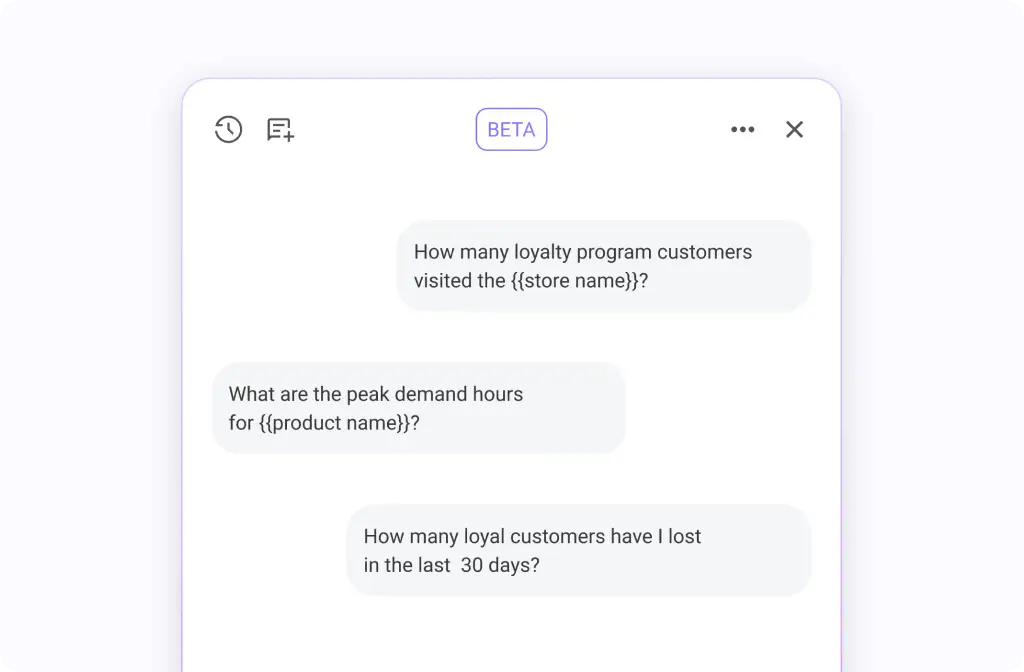
Task: Open the three-dot more options menu
Action: (x=742, y=129)
